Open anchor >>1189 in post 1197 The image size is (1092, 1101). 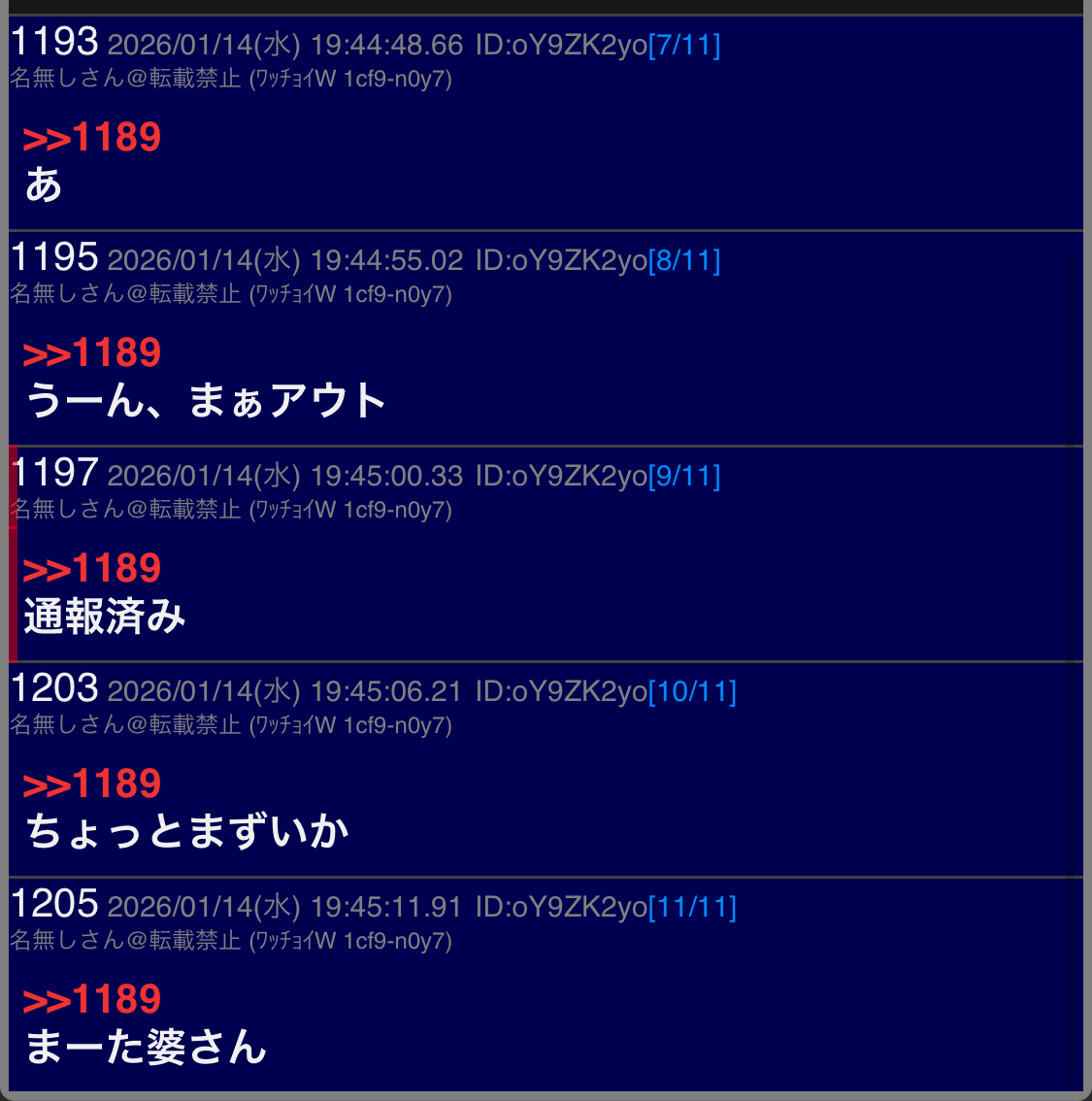[x=91, y=569]
